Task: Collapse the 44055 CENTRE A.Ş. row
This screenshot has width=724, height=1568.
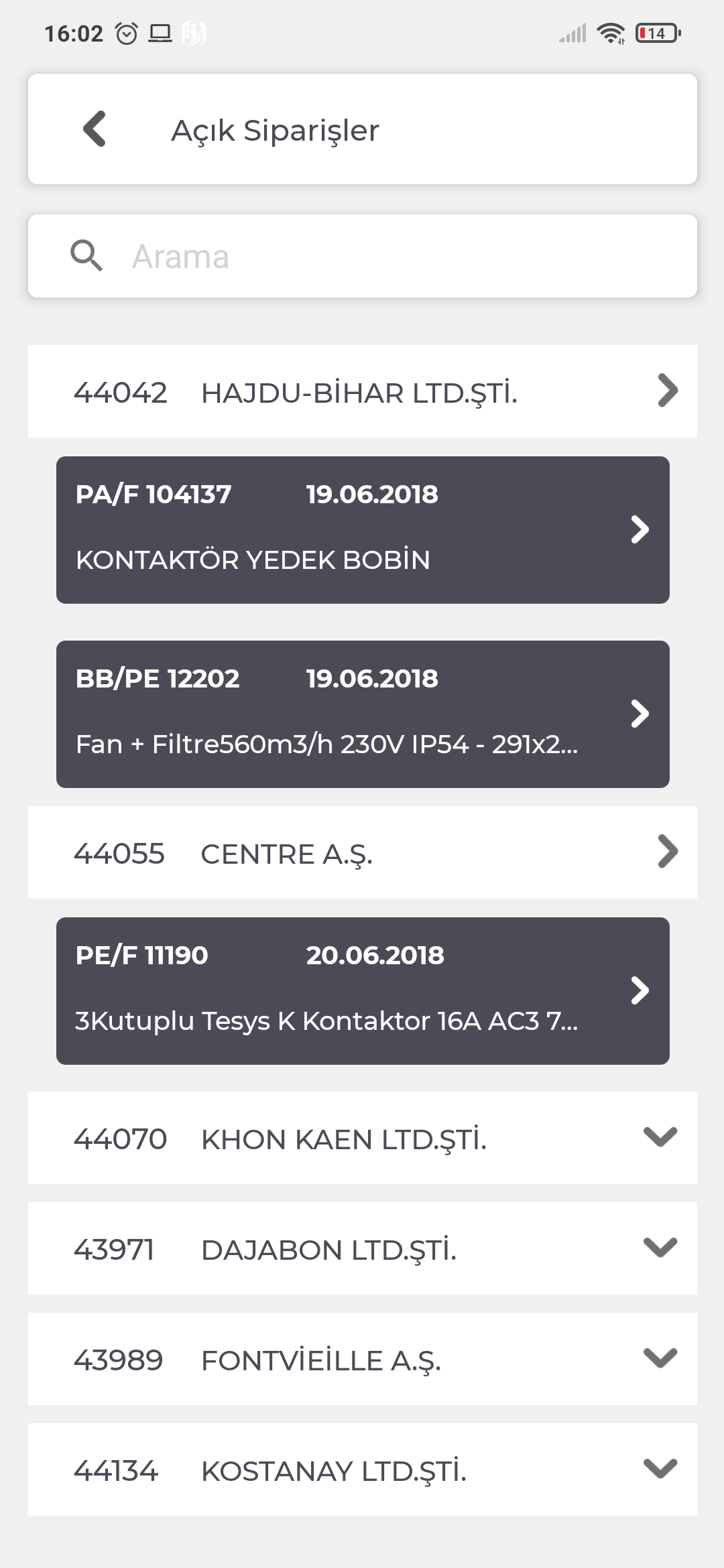Action: pos(363,852)
